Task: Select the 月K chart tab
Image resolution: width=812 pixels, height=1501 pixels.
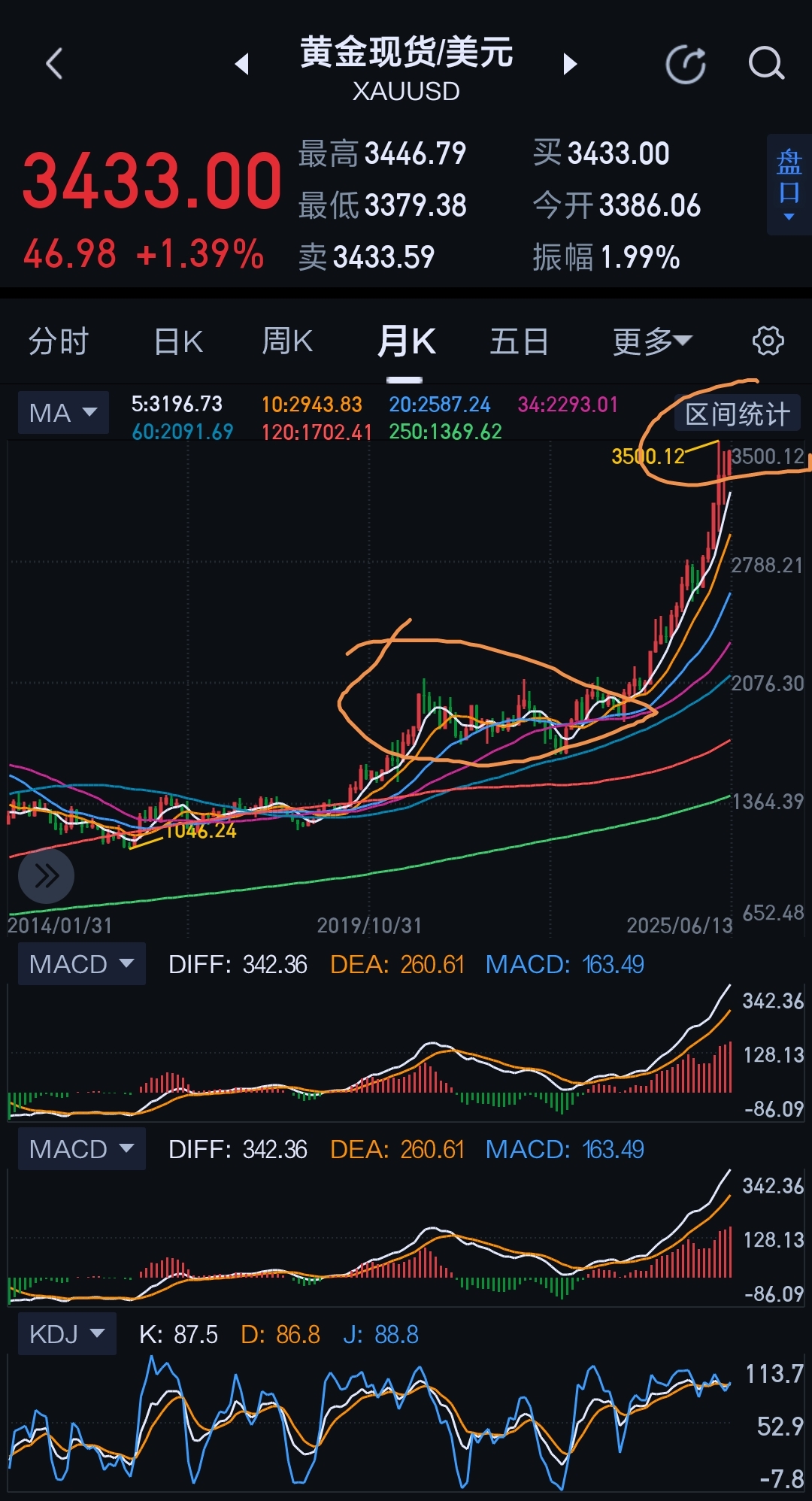Action: tap(406, 341)
